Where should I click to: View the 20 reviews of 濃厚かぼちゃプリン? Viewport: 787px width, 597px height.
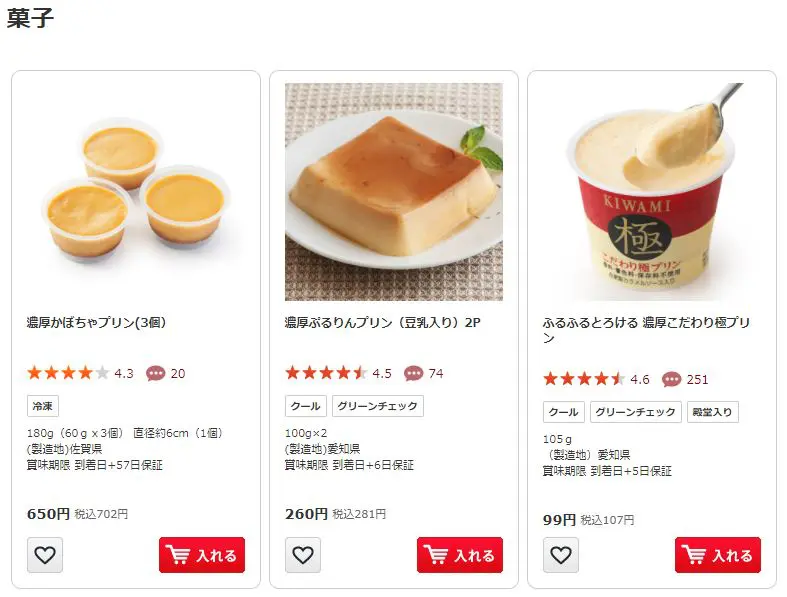[x=167, y=373]
